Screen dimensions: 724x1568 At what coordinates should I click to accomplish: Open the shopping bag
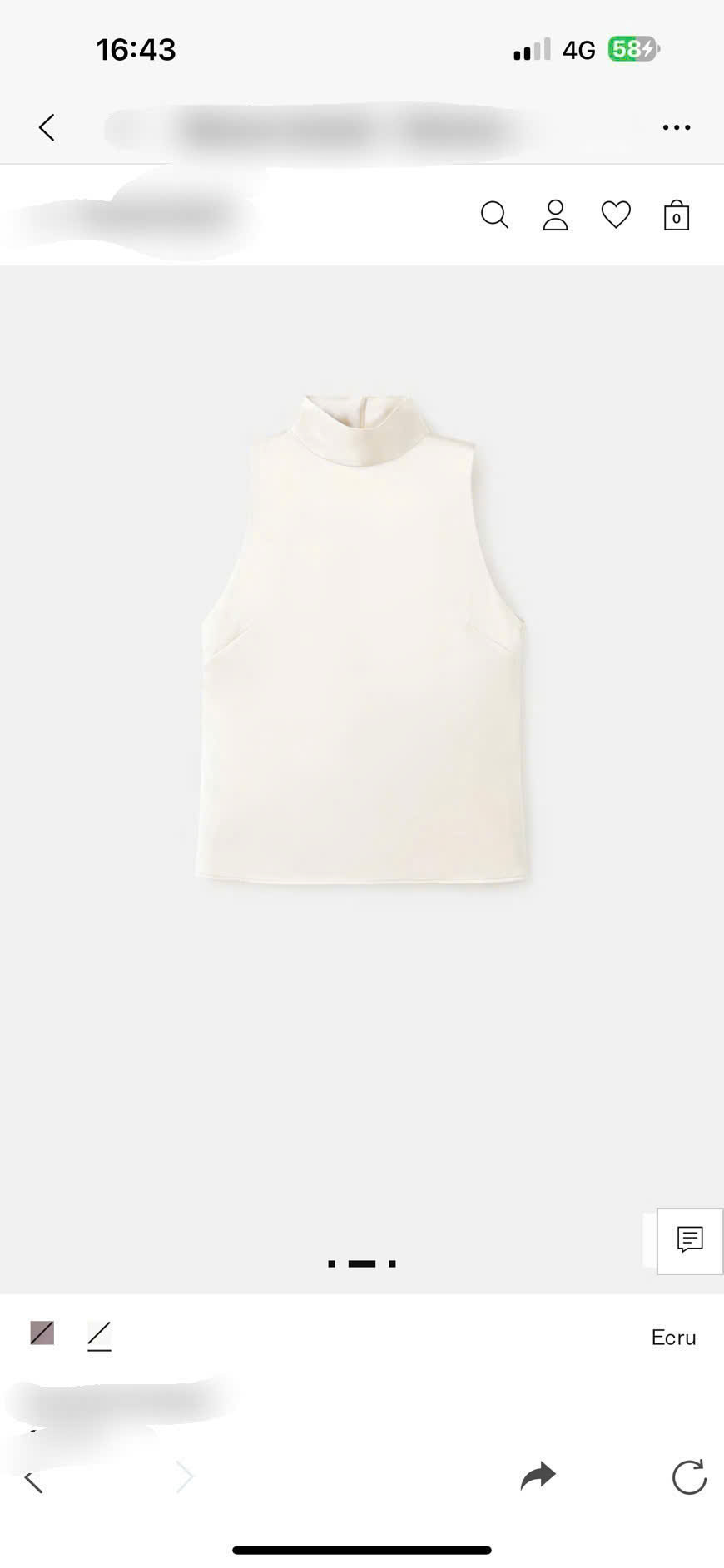click(x=676, y=215)
